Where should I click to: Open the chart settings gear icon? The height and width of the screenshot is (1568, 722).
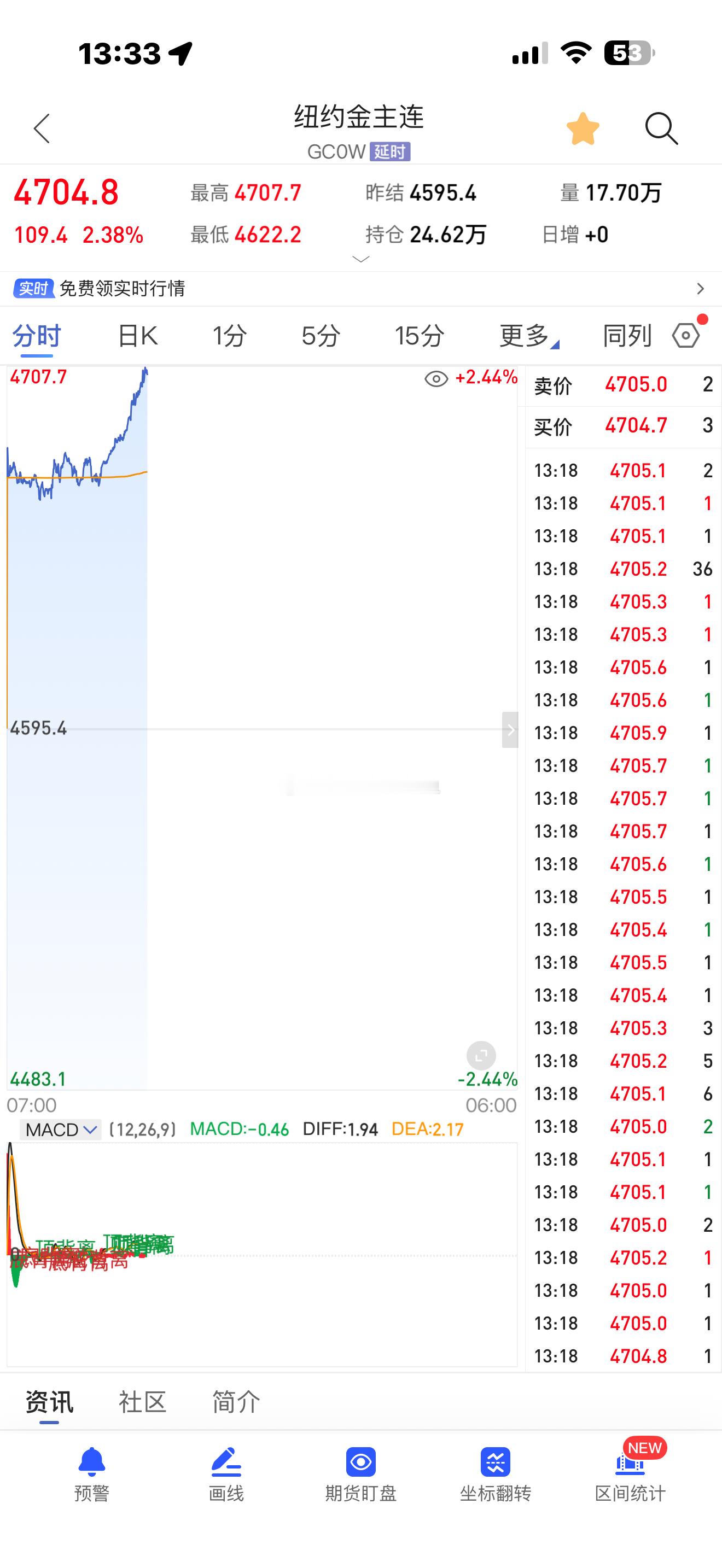click(686, 335)
